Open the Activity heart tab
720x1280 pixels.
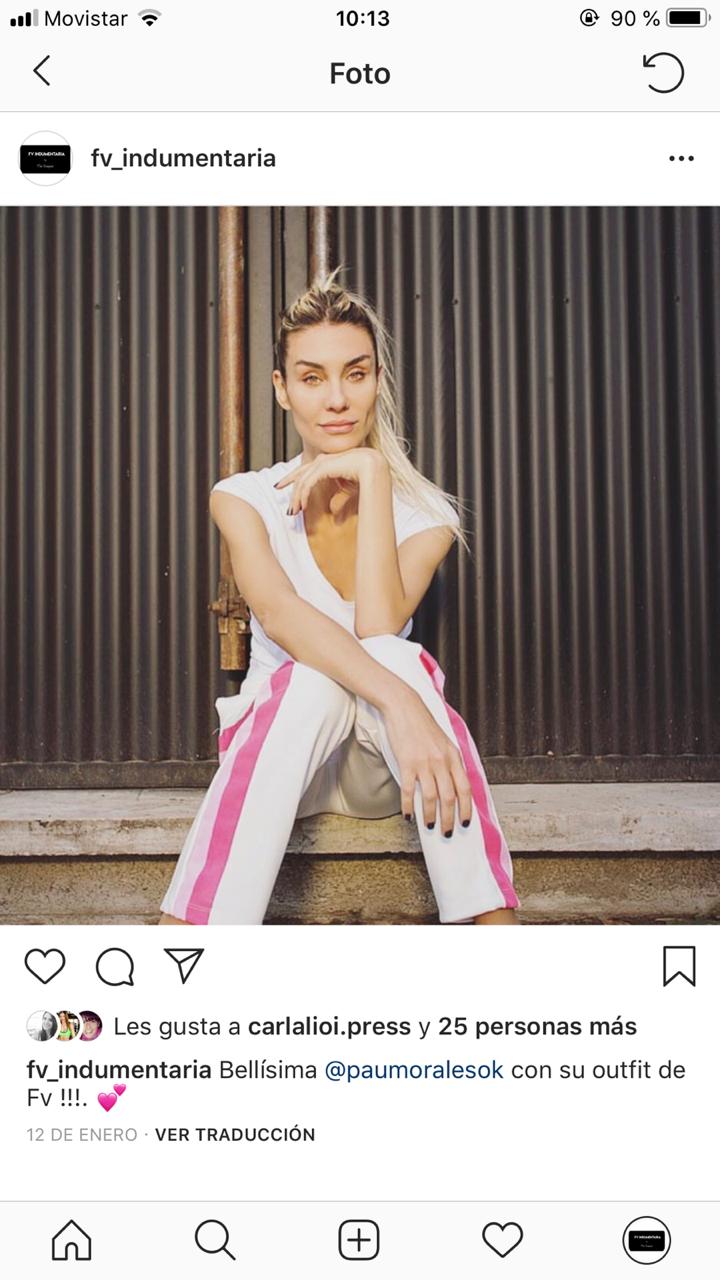pyautogui.click(x=503, y=1241)
